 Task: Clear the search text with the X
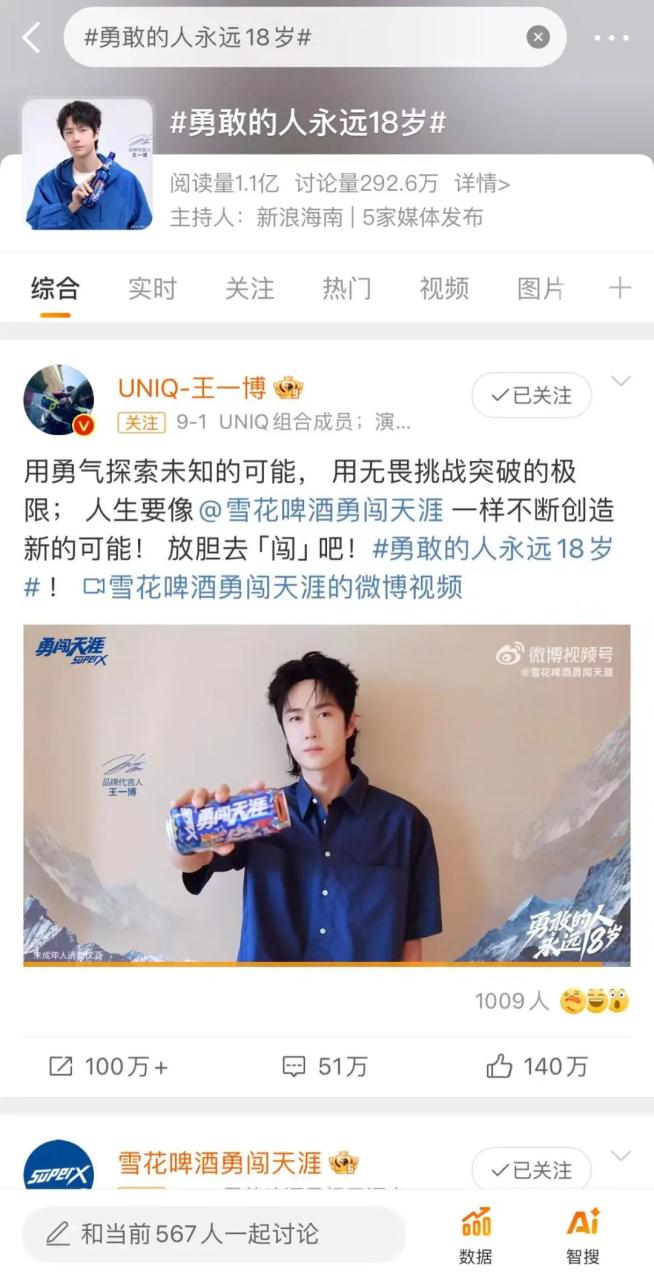pos(538,38)
